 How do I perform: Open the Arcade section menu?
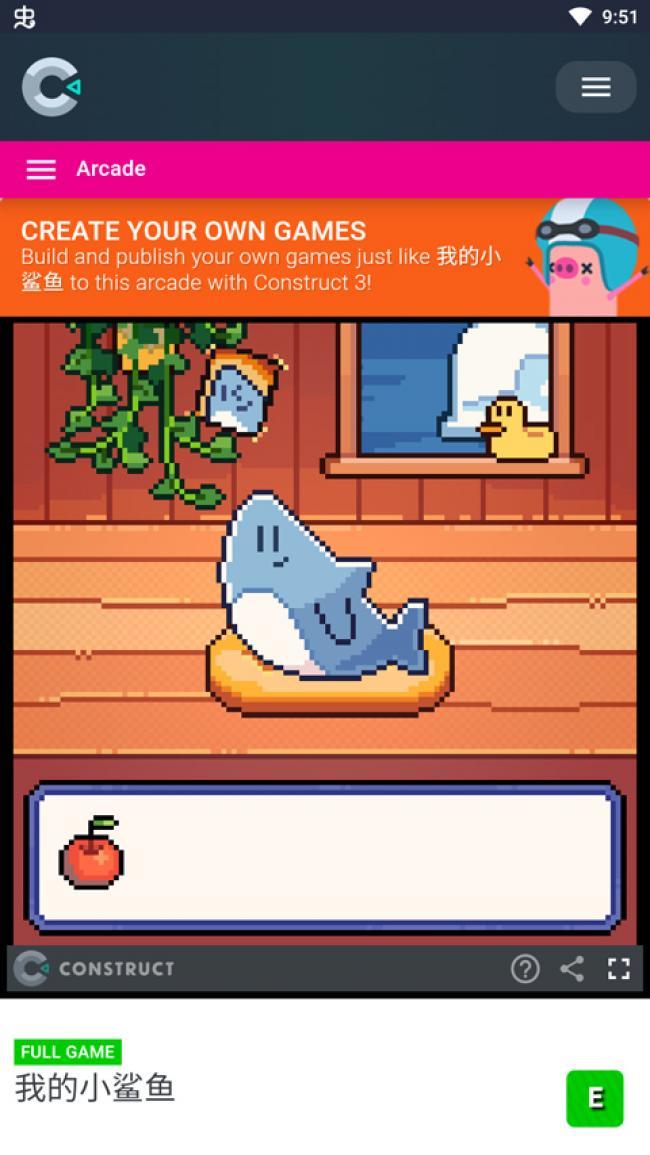[x=41, y=169]
